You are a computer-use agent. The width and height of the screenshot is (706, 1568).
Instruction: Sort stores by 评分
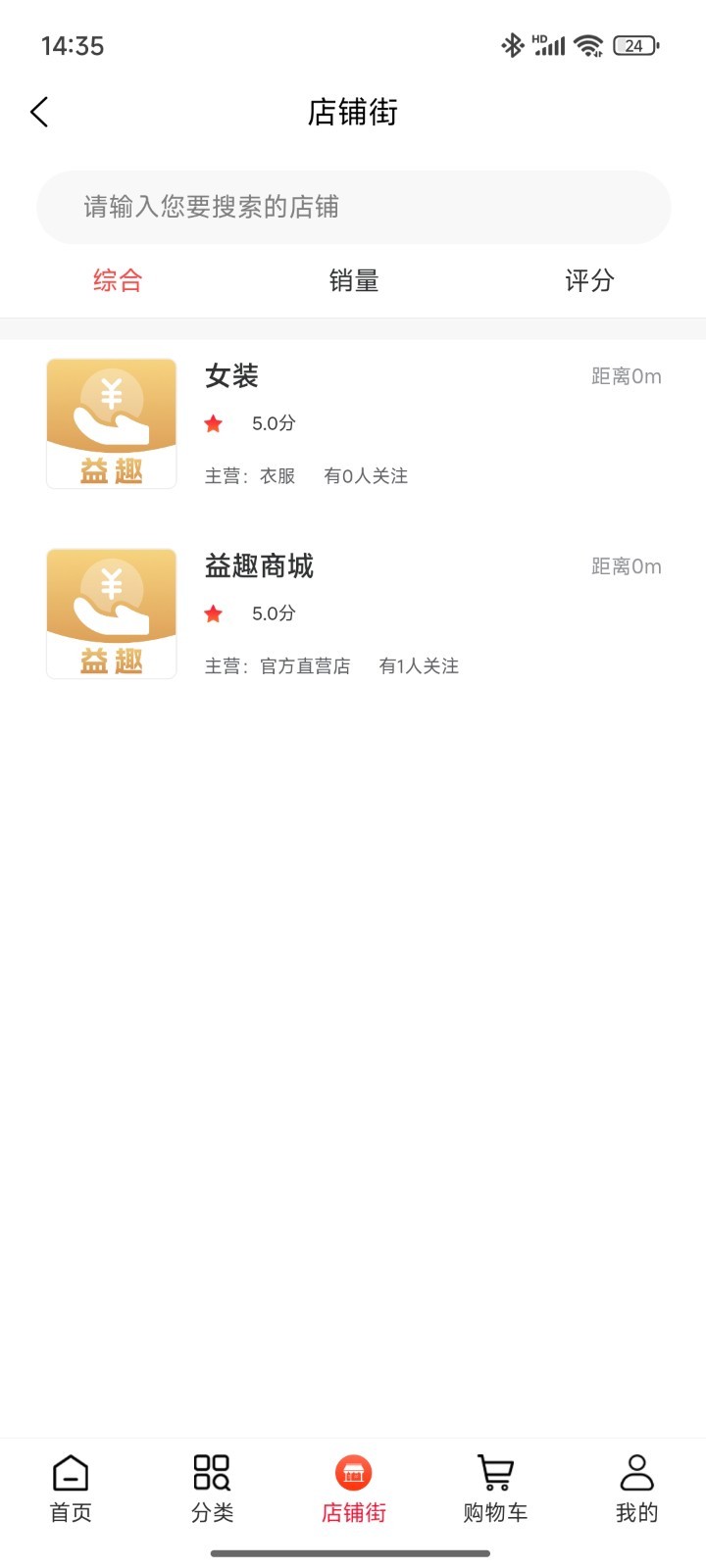point(589,281)
